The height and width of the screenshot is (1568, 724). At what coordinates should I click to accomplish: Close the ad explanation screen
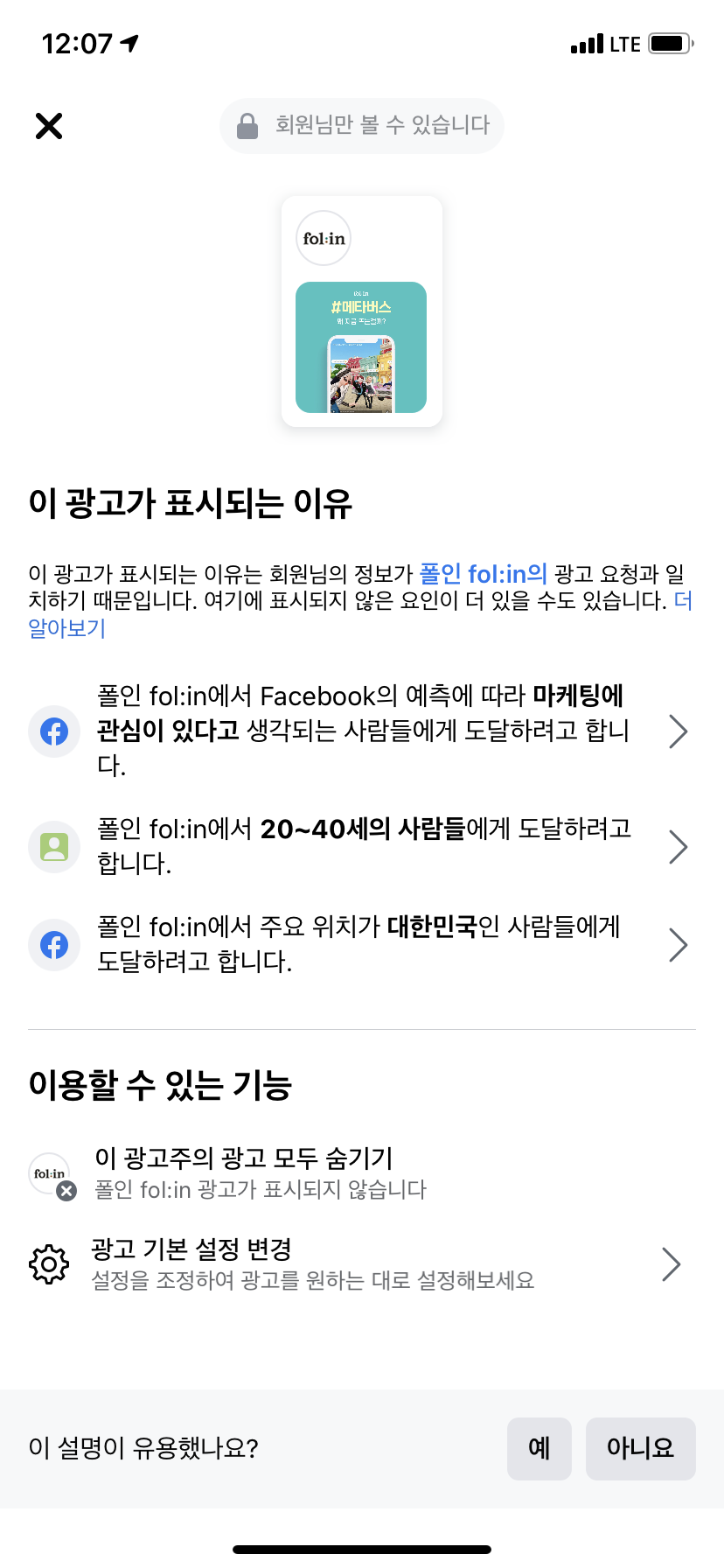point(49,126)
